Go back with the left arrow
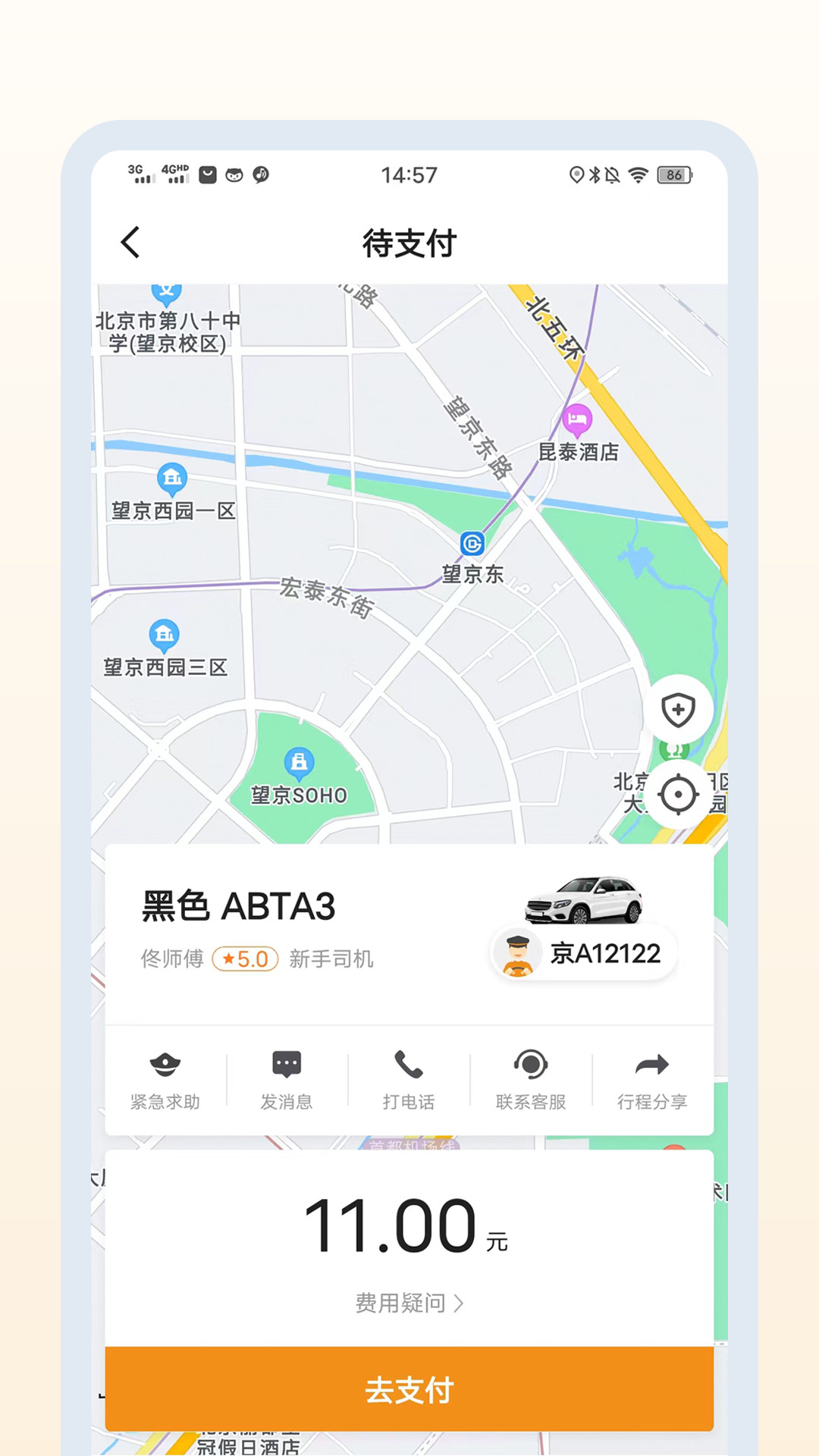Image resolution: width=819 pixels, height=1456 pixels. point(130,241)
